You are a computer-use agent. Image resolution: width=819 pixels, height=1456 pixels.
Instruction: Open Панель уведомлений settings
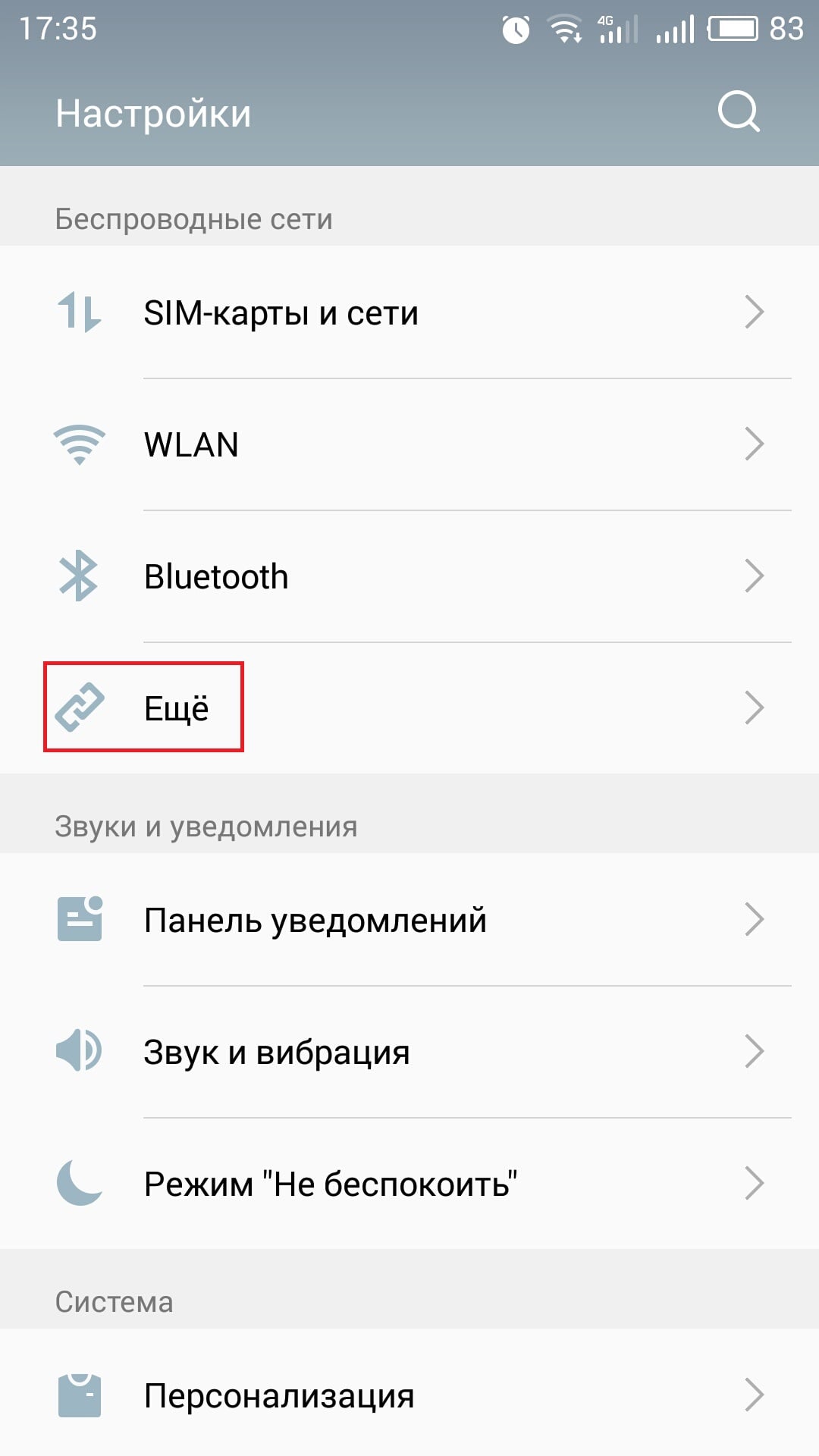tap(409, 919)
